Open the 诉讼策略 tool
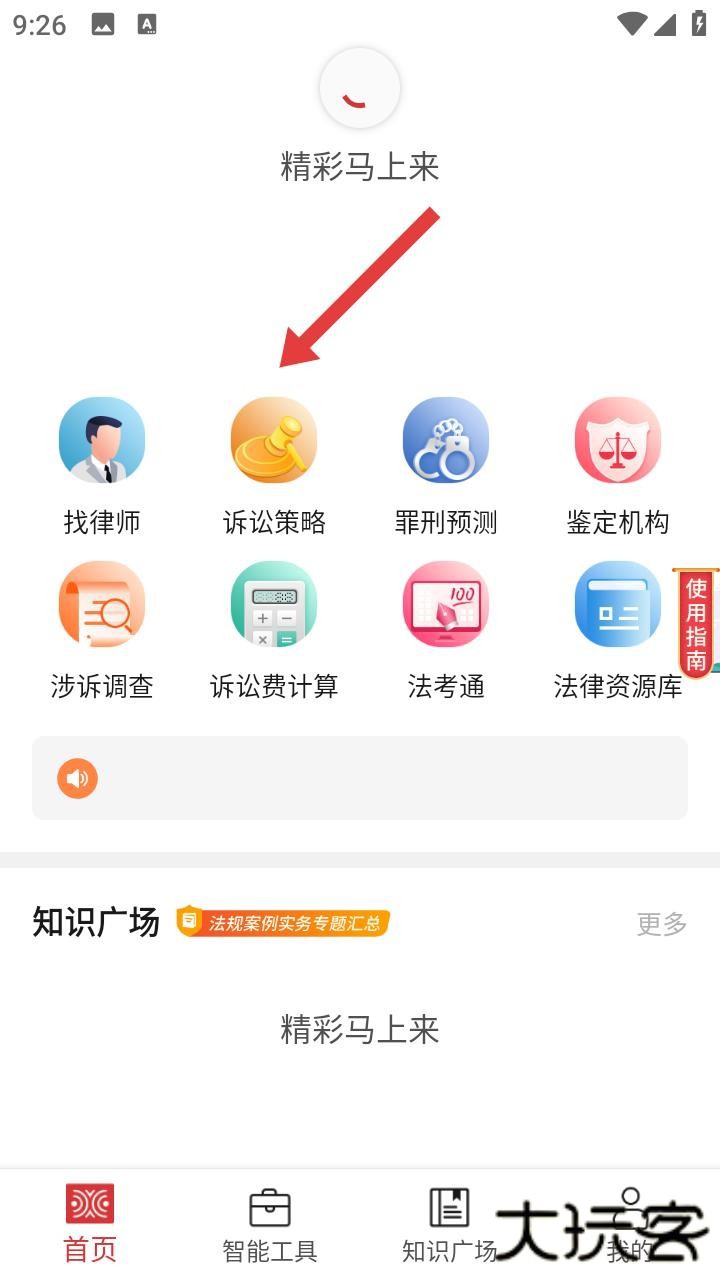This screenshot has width=720, height=1280. click(x=274, y=465)
